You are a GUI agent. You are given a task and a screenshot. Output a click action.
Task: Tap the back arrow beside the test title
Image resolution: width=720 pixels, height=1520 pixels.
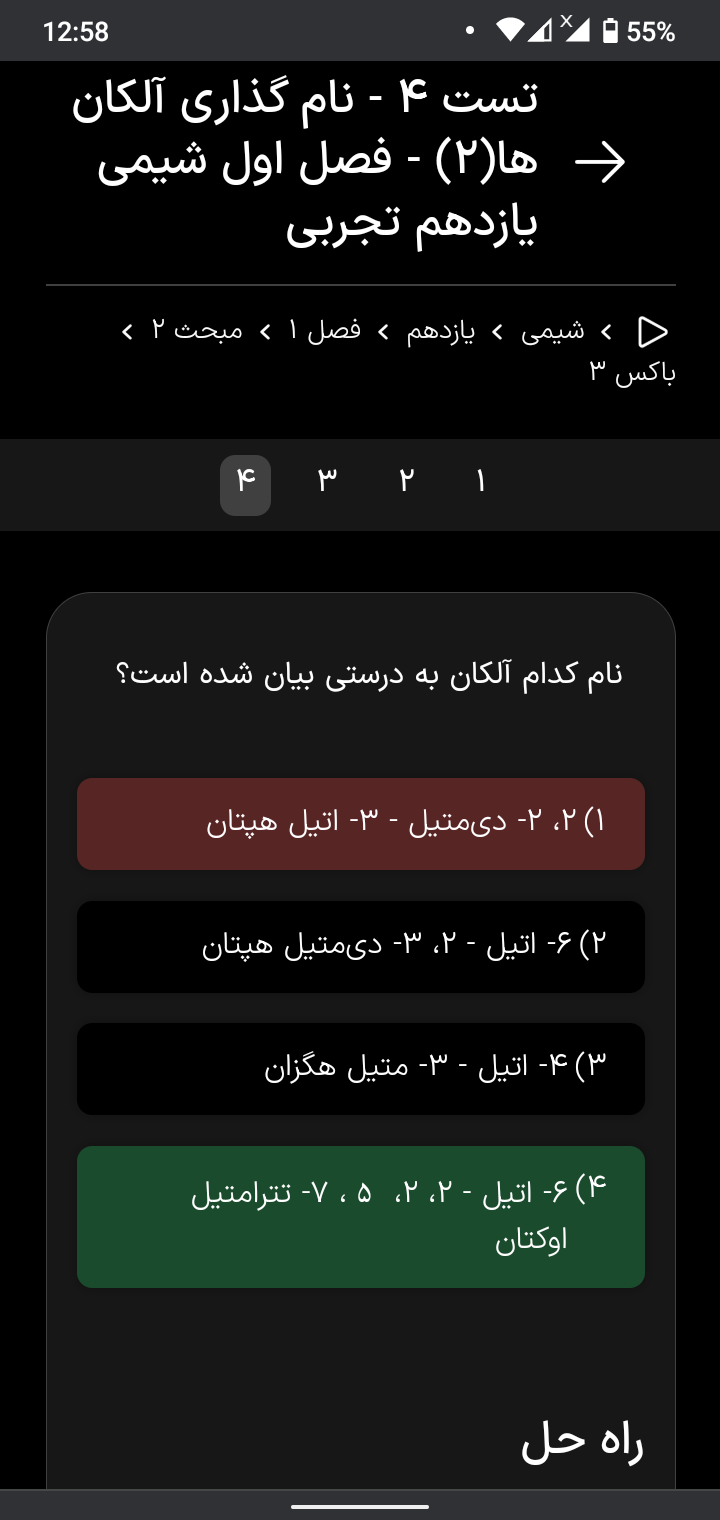pos(600,163)
